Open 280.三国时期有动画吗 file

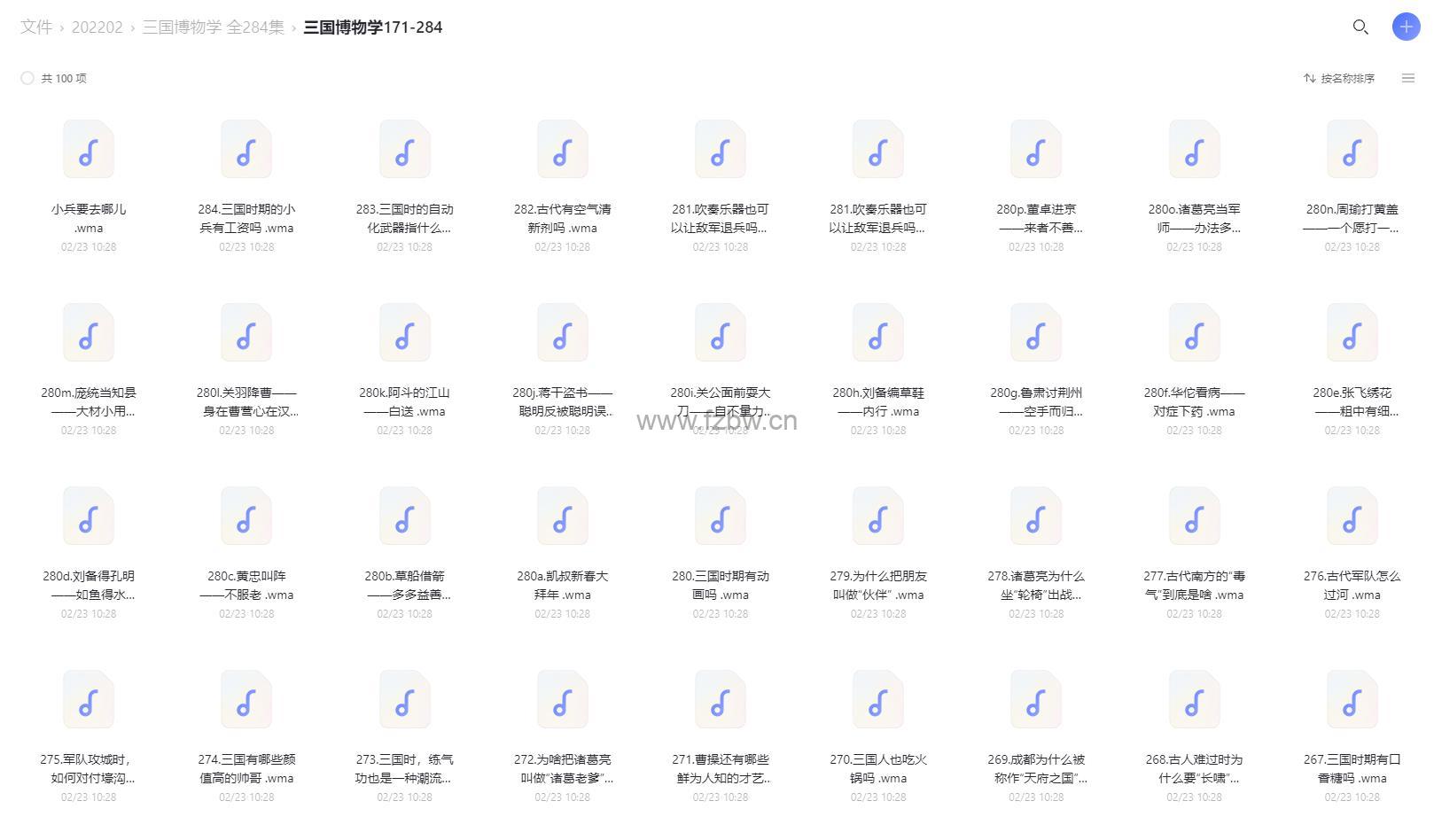click(x=720, y=517)
